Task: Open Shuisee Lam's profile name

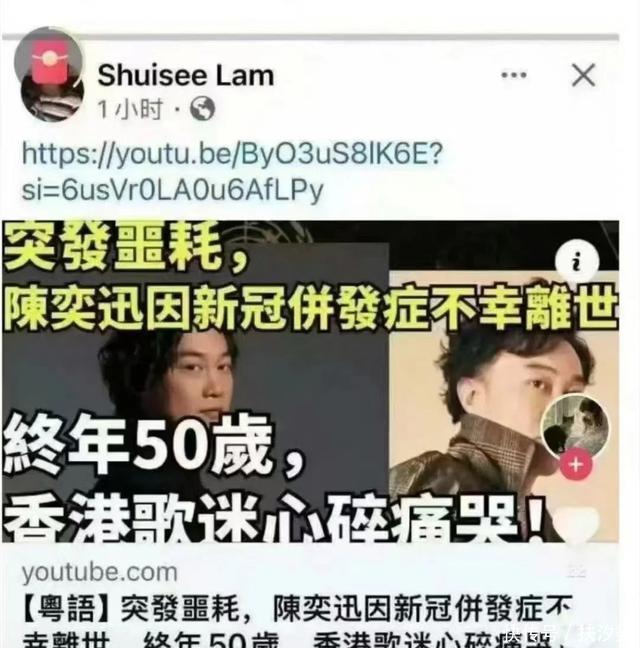Action: tap(185, 75)
